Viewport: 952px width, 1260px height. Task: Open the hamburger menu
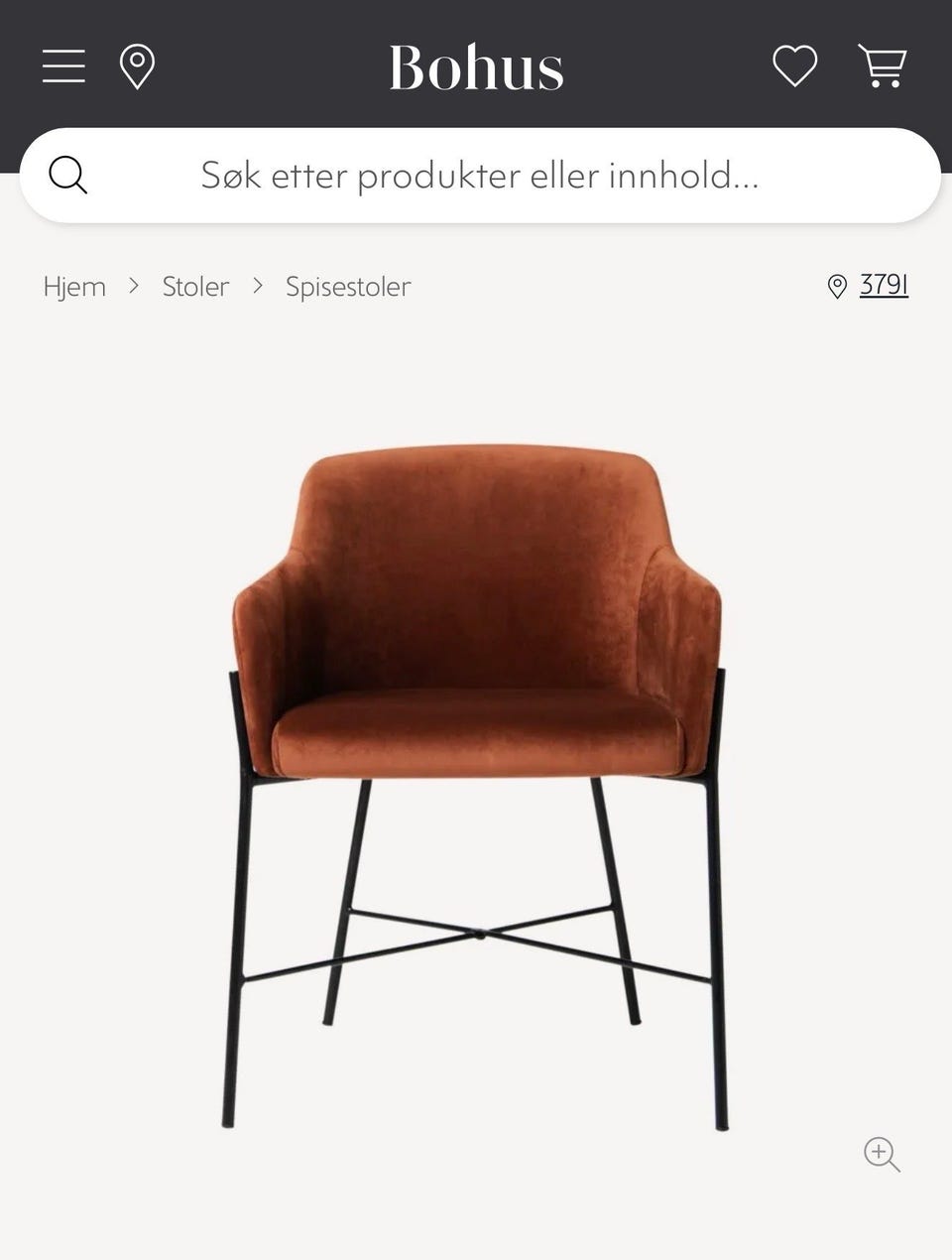coord(63,66)
